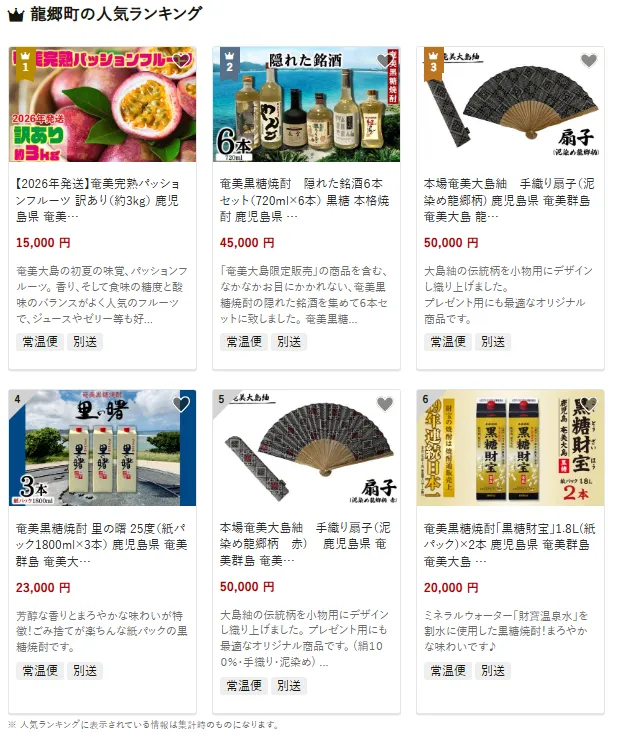Screen dimensions: 631x754
Task: Favorite the passion fruit item with heart
Action: pyautogui.click(x=181, y=61)
